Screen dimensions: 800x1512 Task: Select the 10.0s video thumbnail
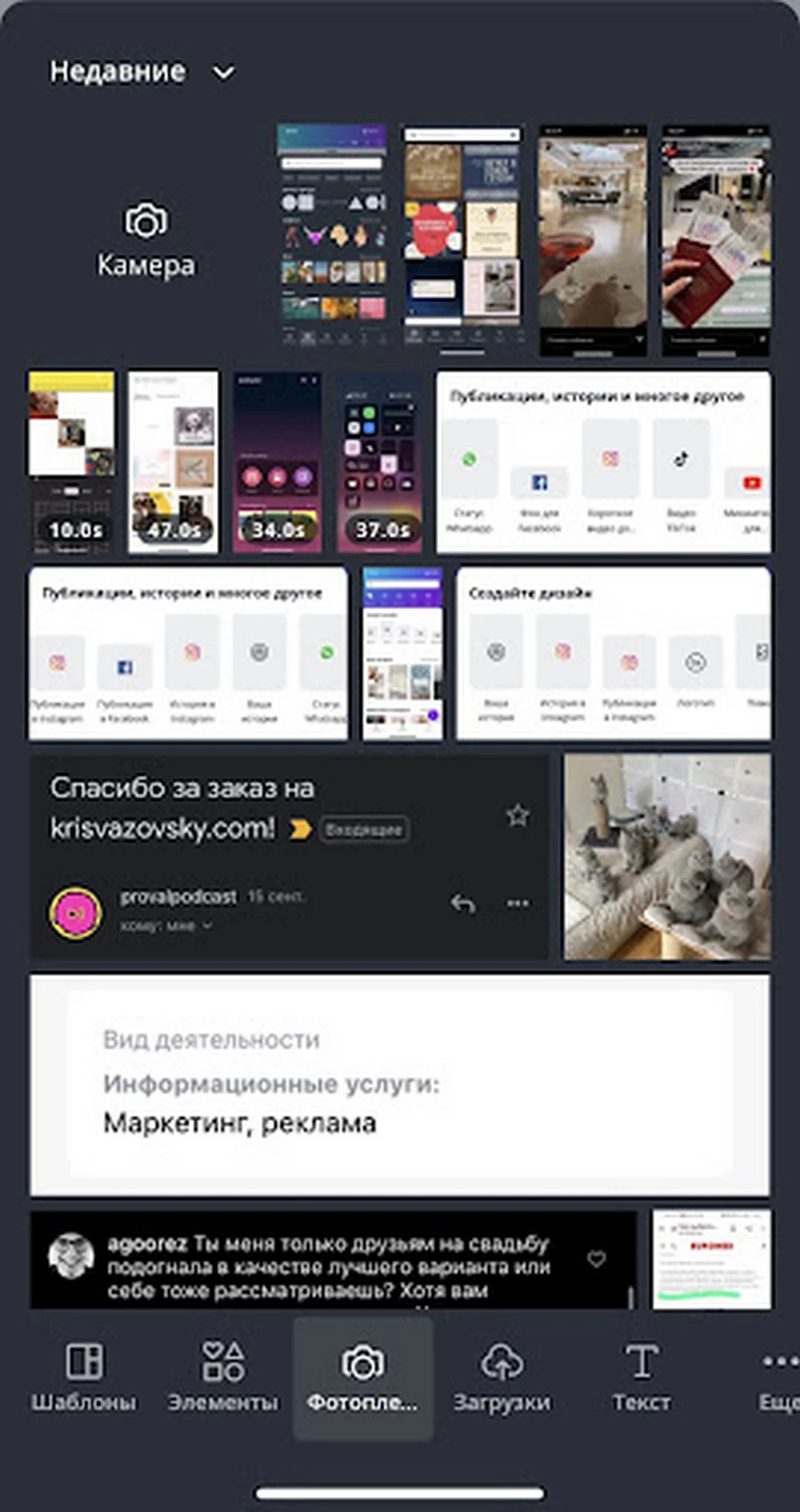[71, 462]
